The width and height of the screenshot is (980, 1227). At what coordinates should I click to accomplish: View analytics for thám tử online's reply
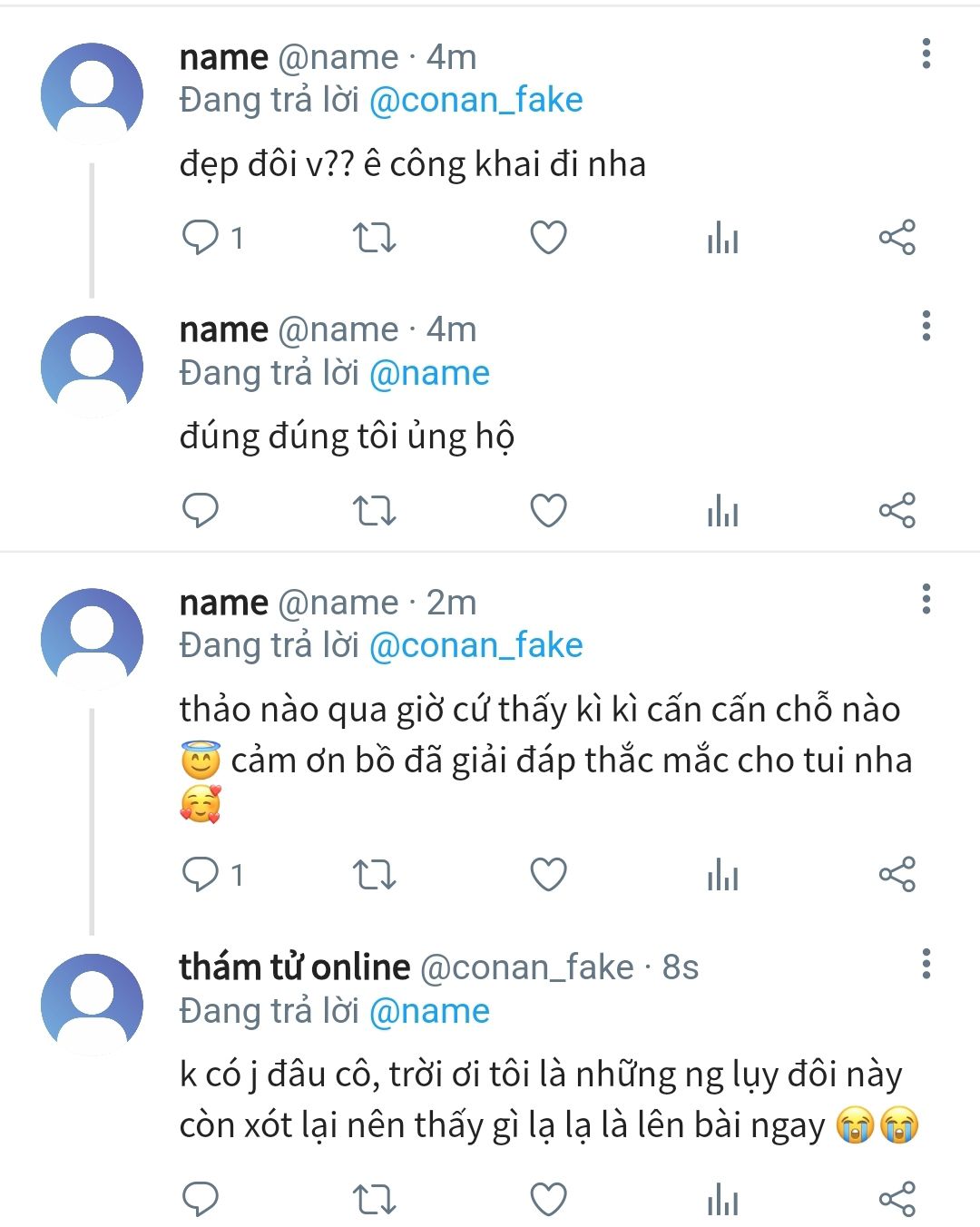[722, 1200]
